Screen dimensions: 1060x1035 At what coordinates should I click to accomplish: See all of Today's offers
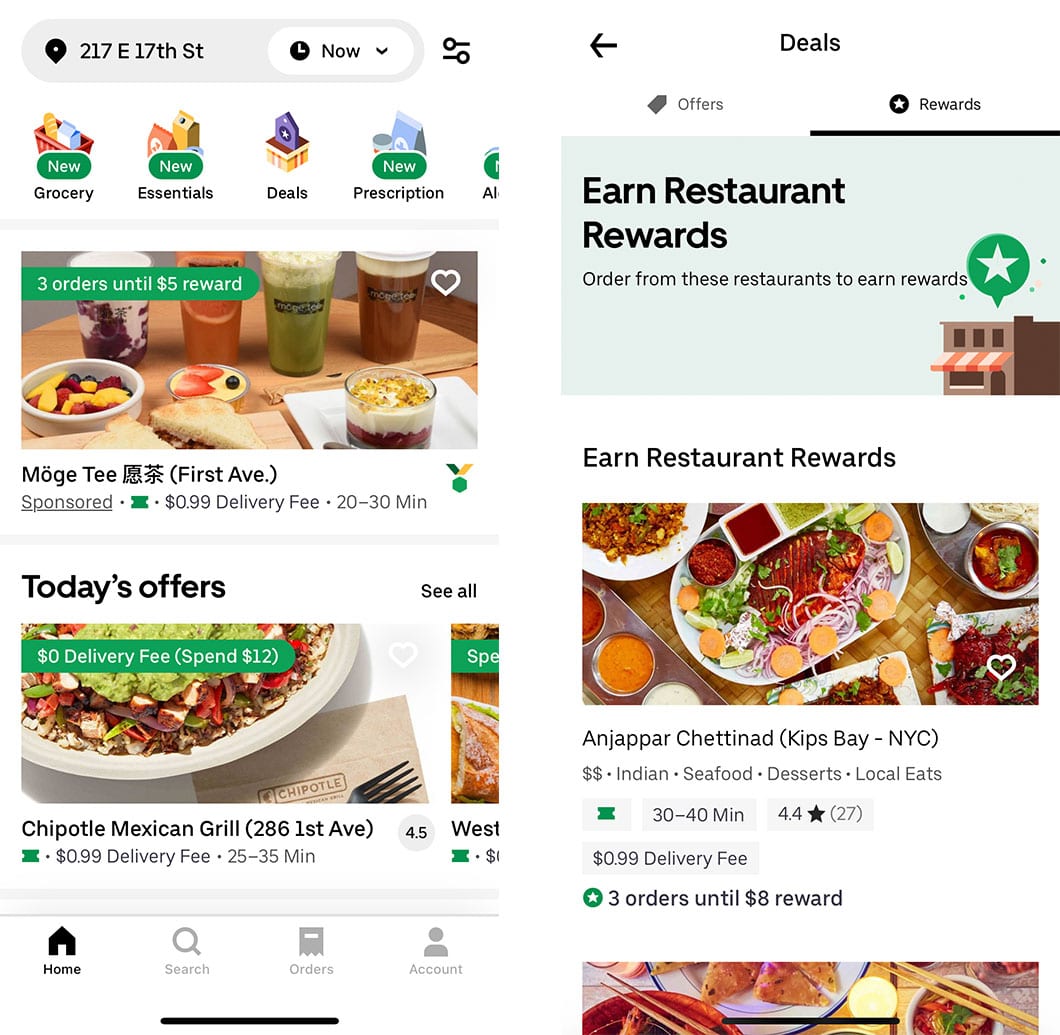(448, 591)
